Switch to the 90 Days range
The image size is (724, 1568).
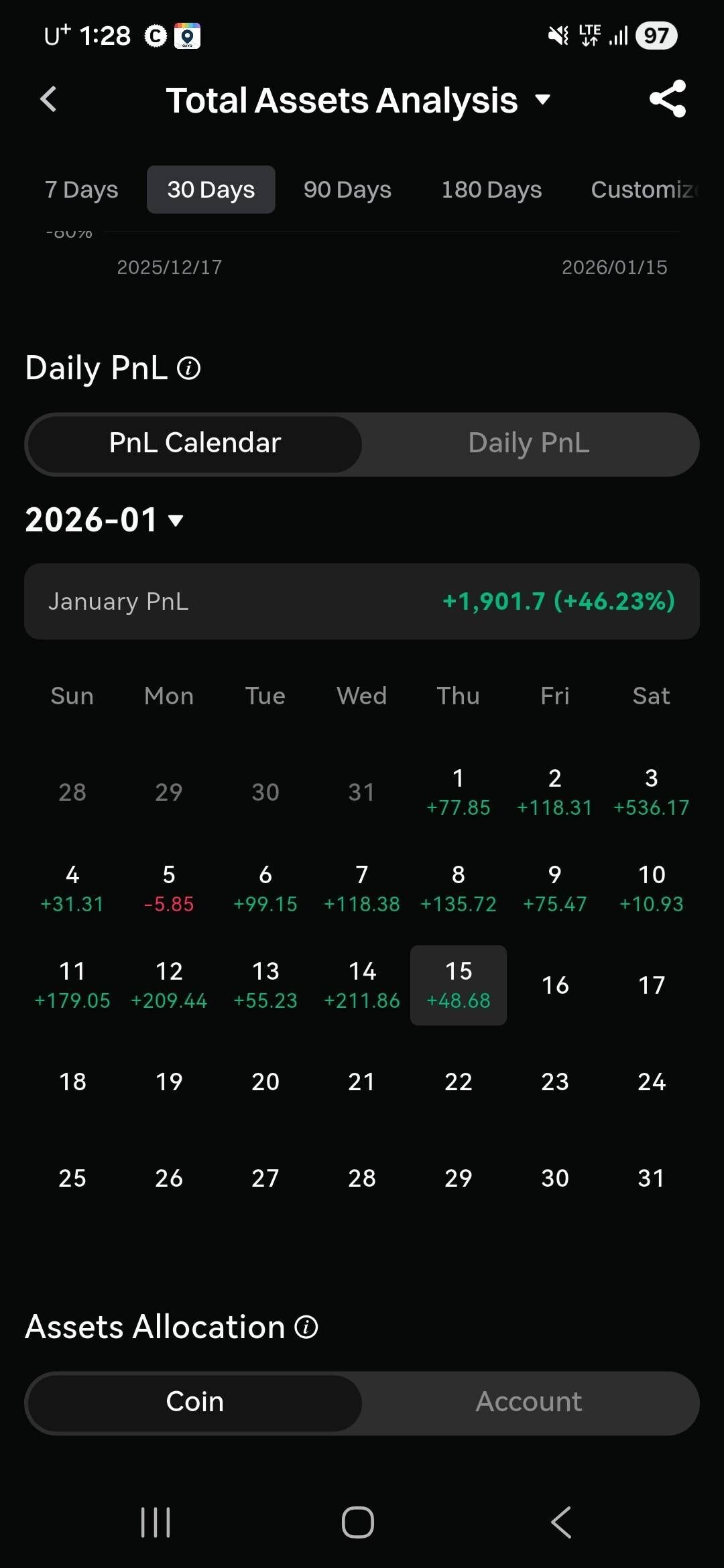tap(347, 190)
